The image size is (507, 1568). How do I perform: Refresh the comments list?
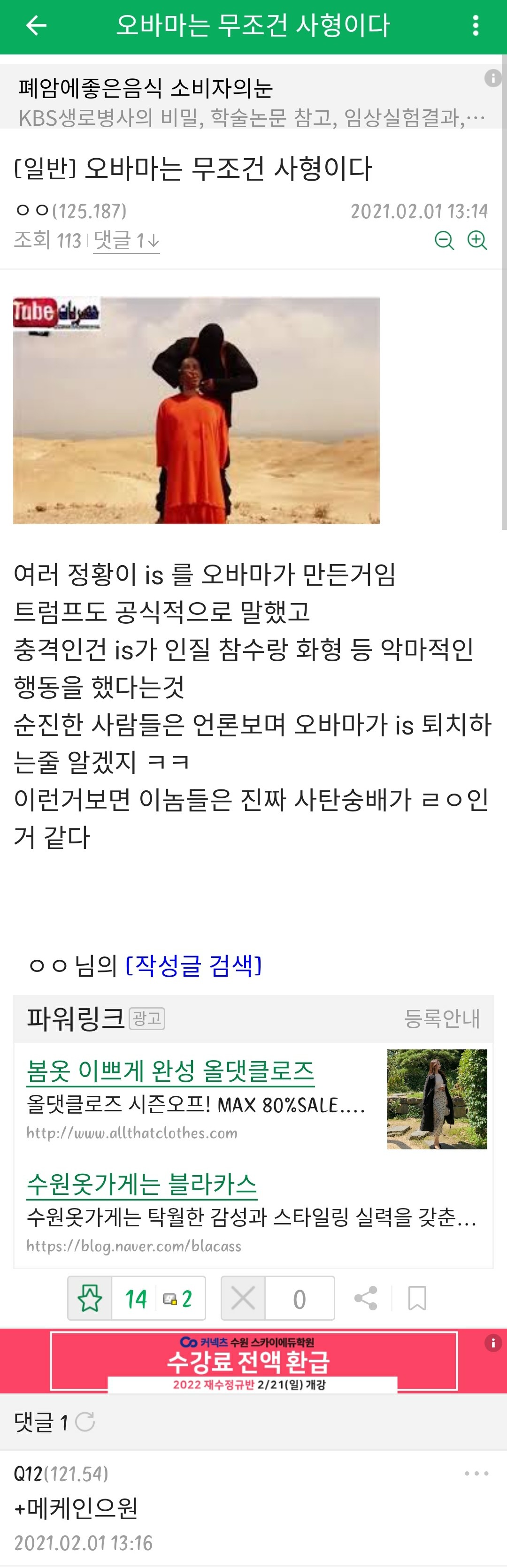pos(85,1423)
